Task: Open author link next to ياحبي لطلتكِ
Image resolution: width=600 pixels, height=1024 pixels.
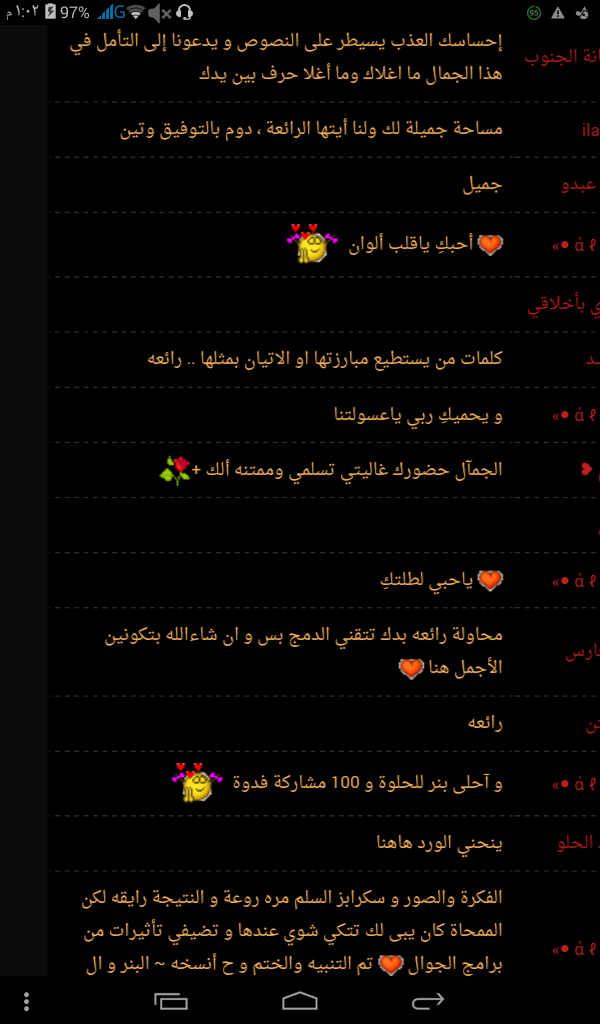Action: pos(573,580)
